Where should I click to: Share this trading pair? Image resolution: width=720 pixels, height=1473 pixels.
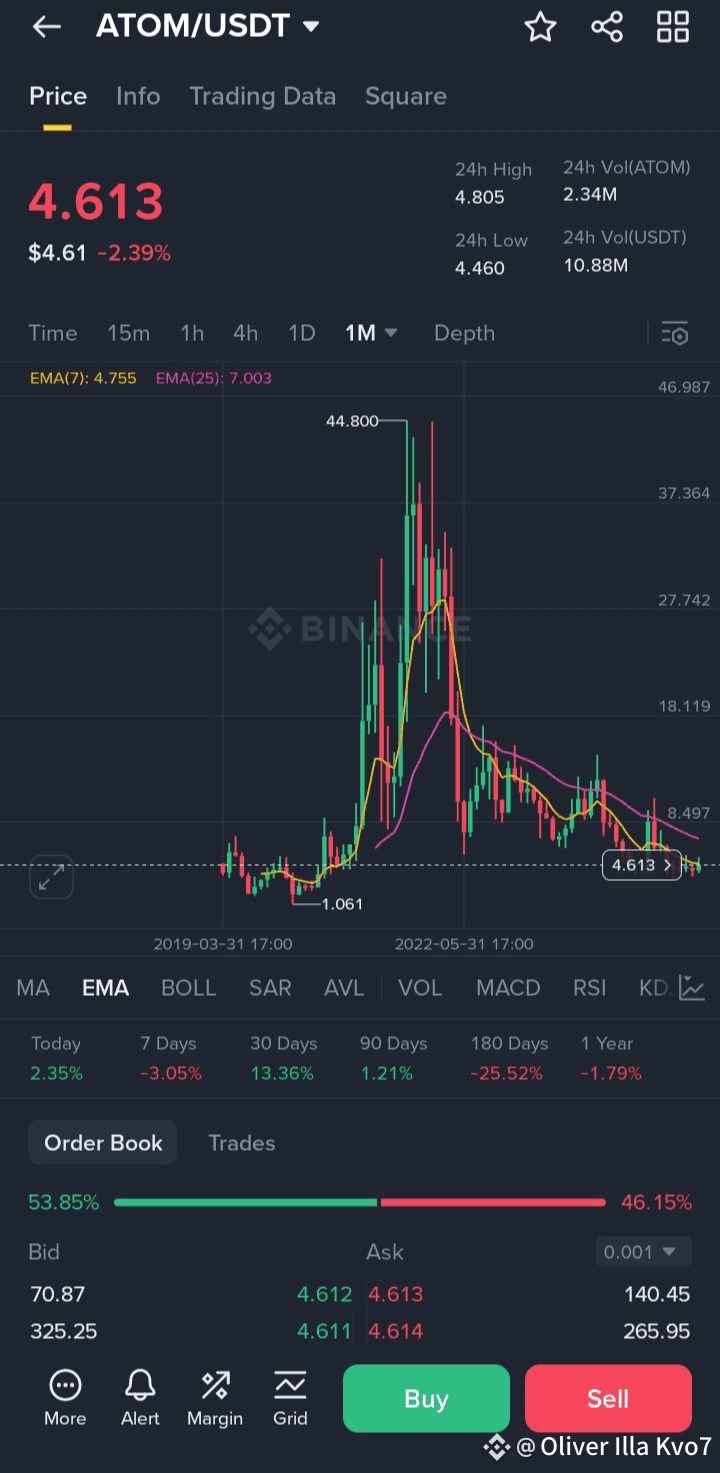607,27
